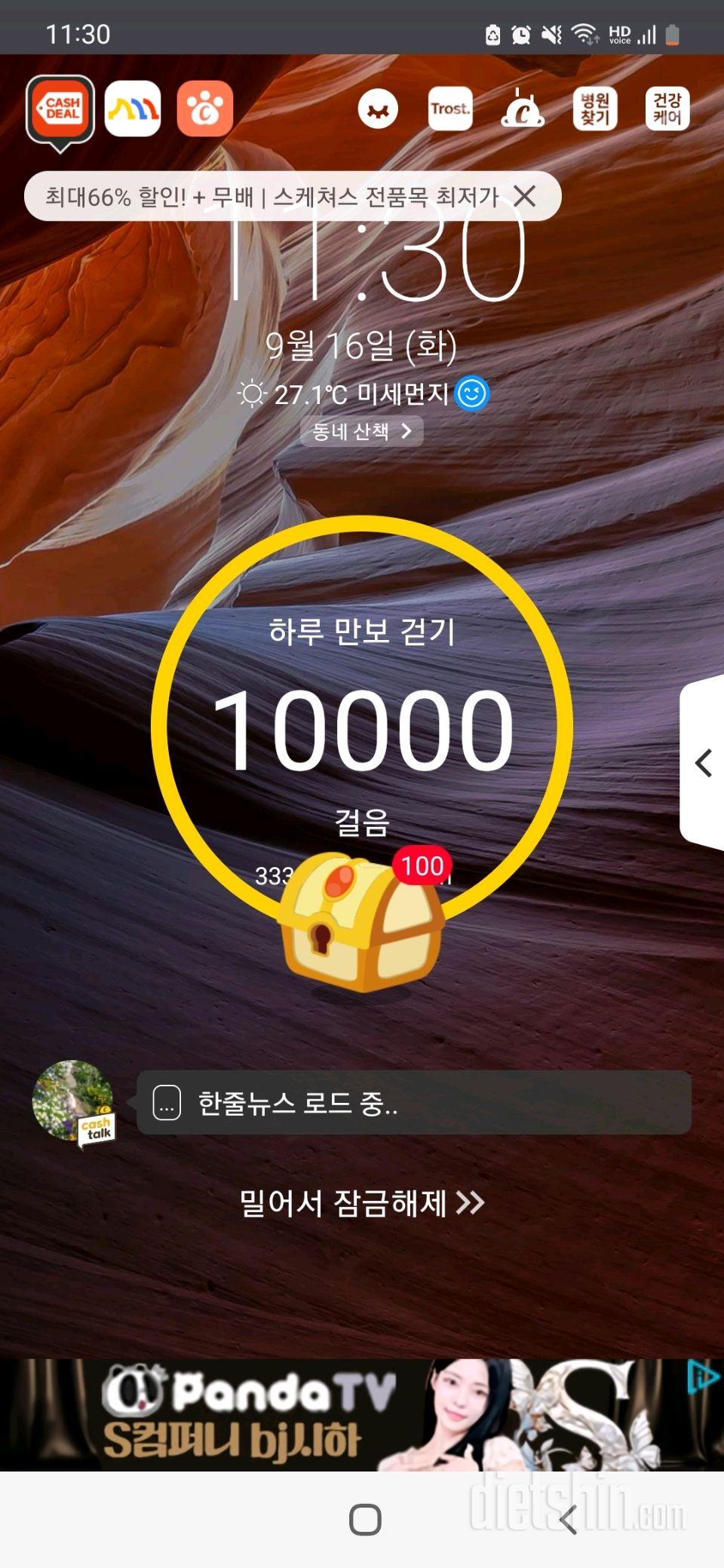Open 병원찾기 hospital finder
Image resolution: width=724 pixels, height=1568 pixels.
tap(595, 109)
